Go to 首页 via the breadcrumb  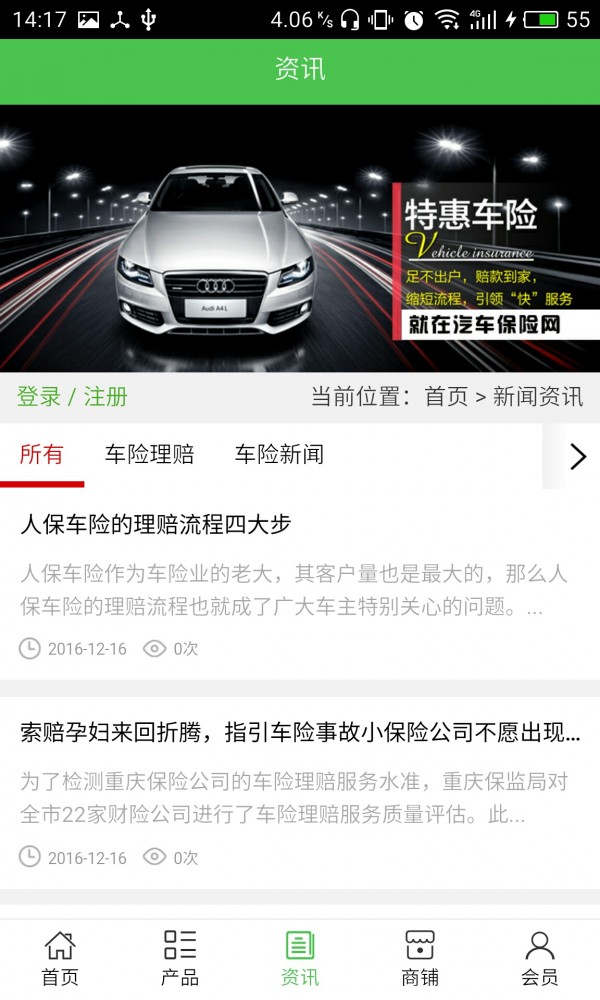click(446, 396)
